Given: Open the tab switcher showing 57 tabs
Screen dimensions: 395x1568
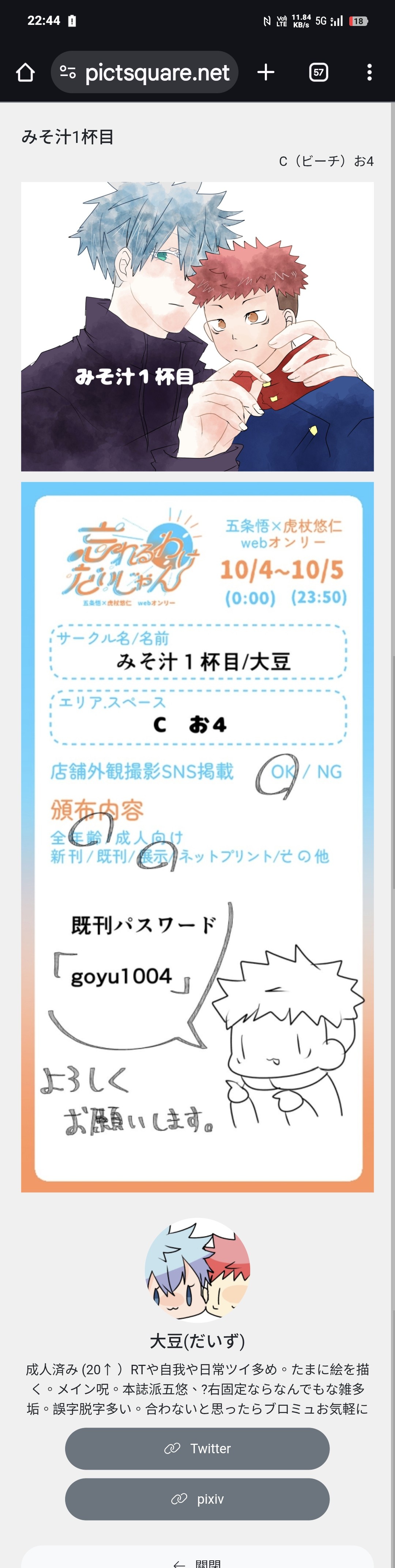Looking at the screenshot, I should point(318,72).
